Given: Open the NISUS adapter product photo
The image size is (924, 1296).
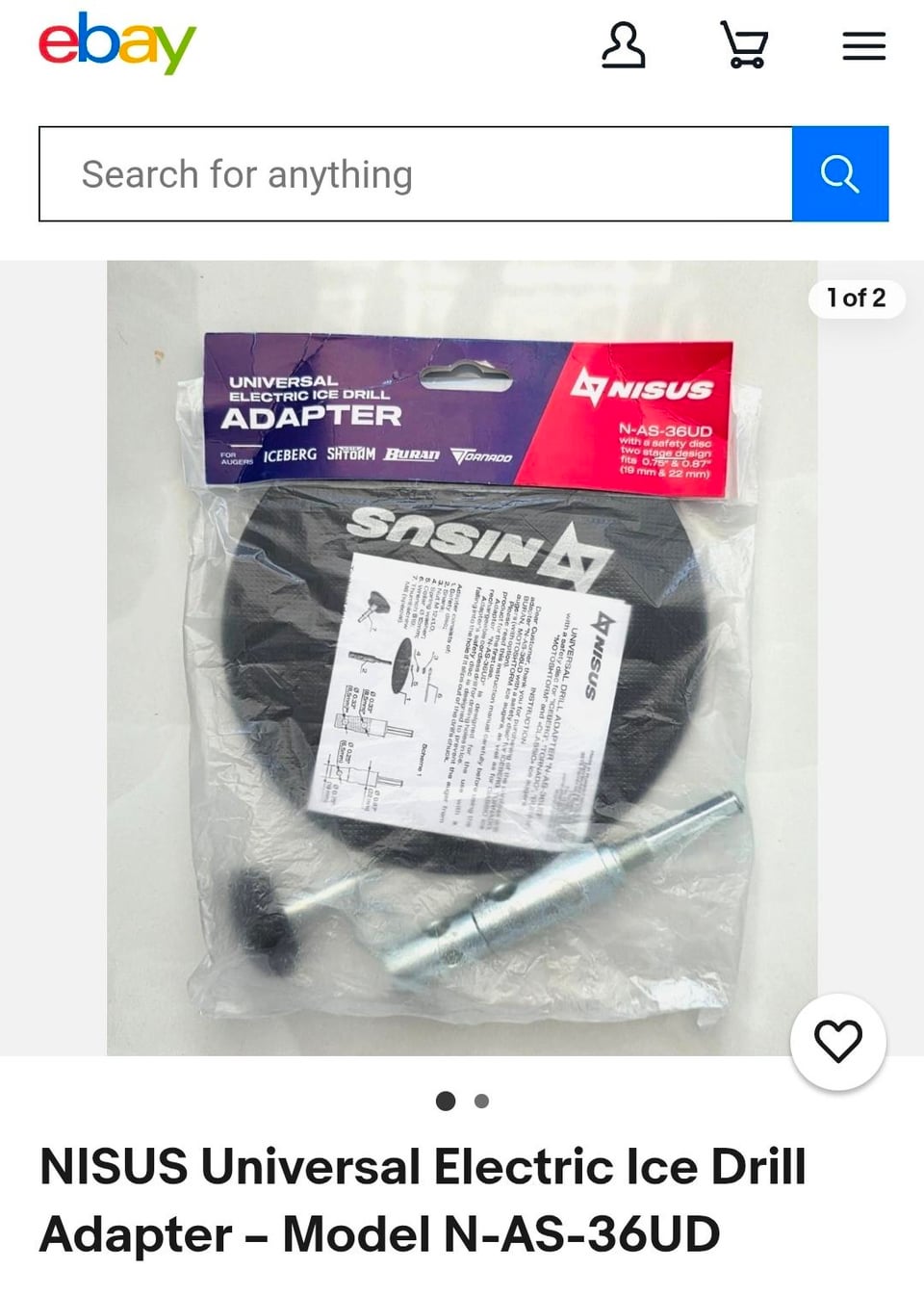Looking at the screenshot, I should pos(462,658).
